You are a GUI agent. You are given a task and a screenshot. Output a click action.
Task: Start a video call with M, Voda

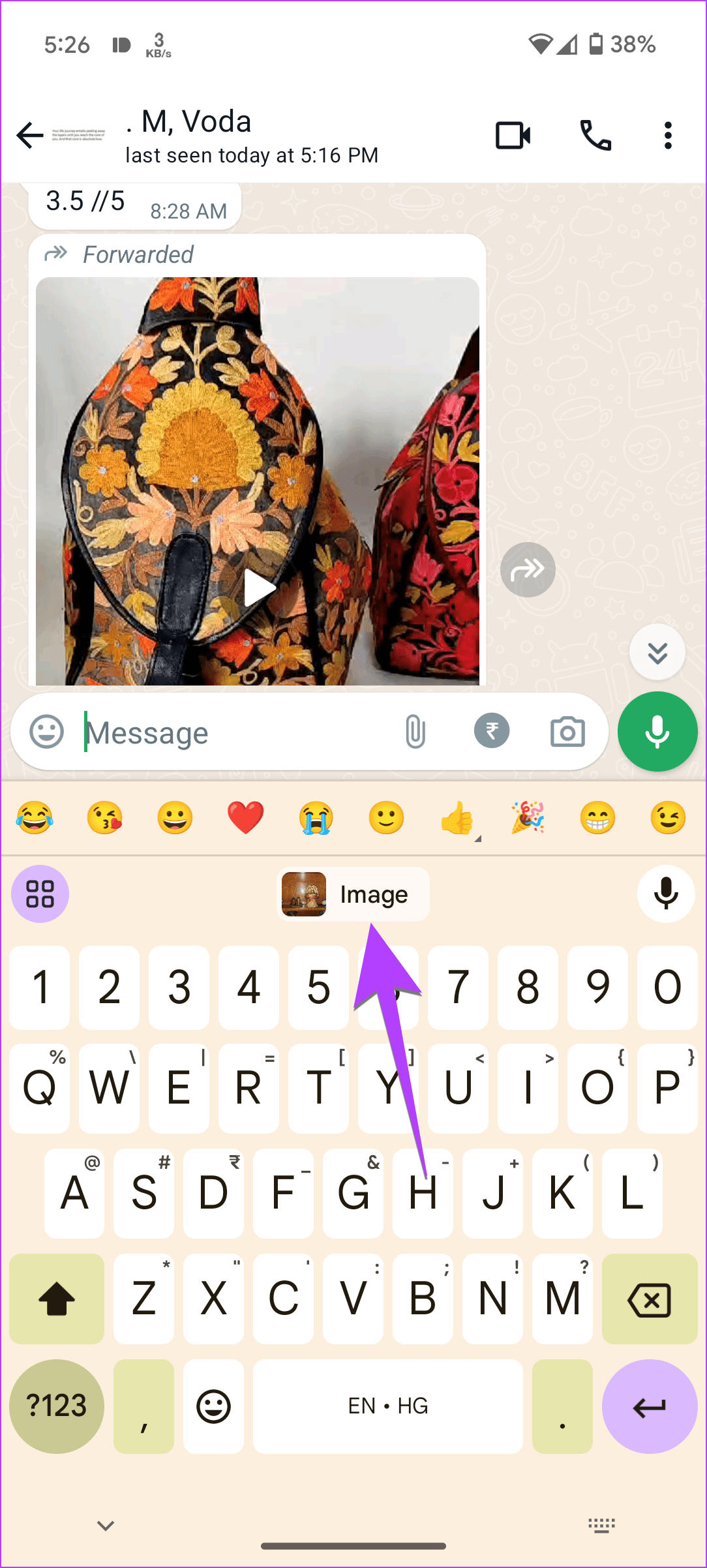[x=513, y=136]
